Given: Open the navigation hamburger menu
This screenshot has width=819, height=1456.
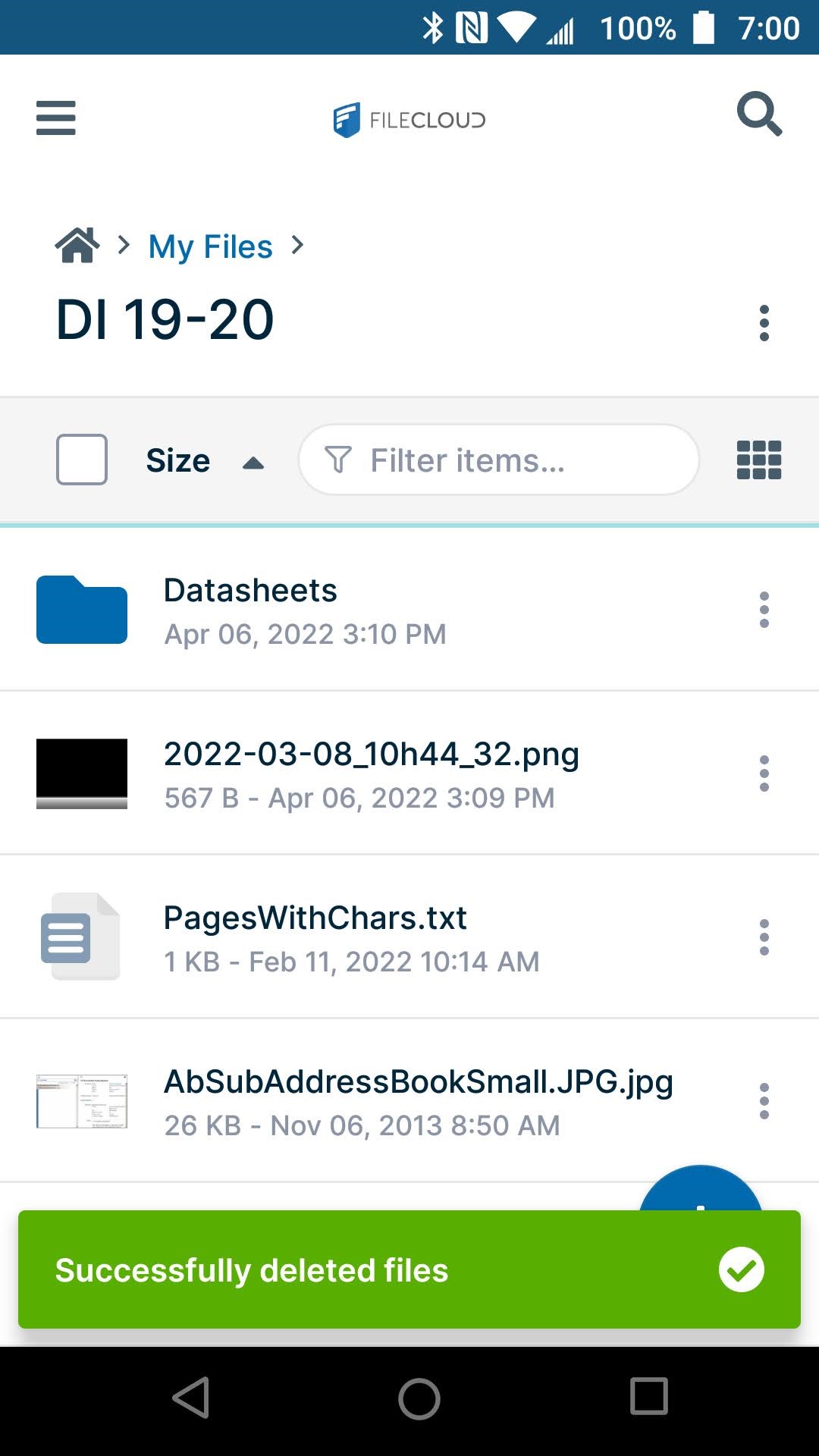Looking at the screenshot, I should [55, 118].
